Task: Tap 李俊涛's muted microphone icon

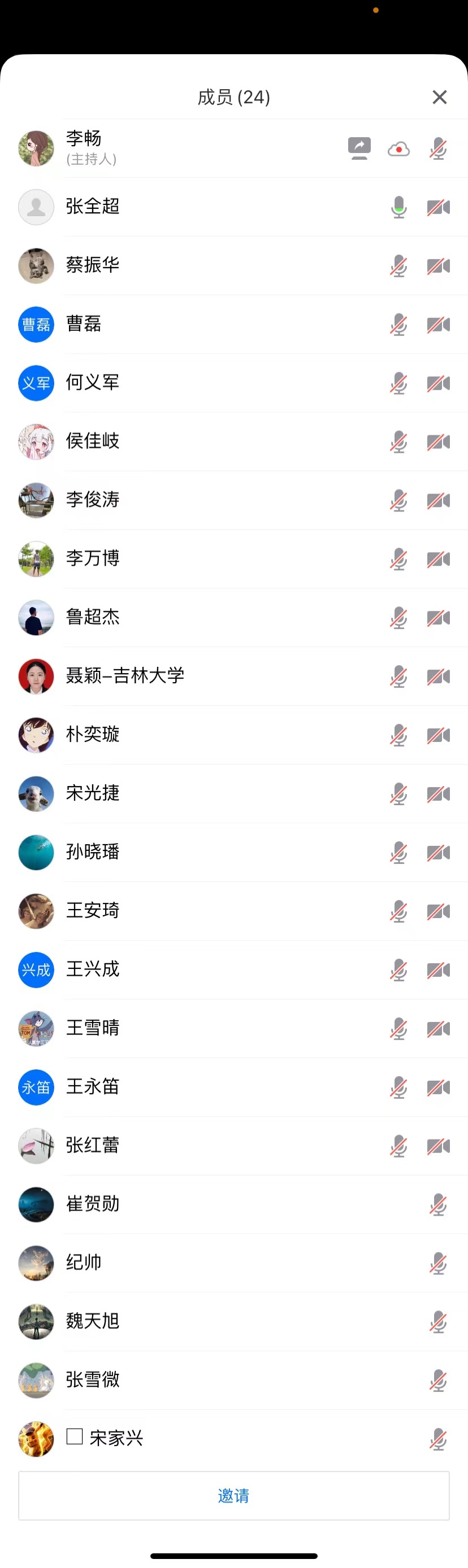Action: coord(398,501)
